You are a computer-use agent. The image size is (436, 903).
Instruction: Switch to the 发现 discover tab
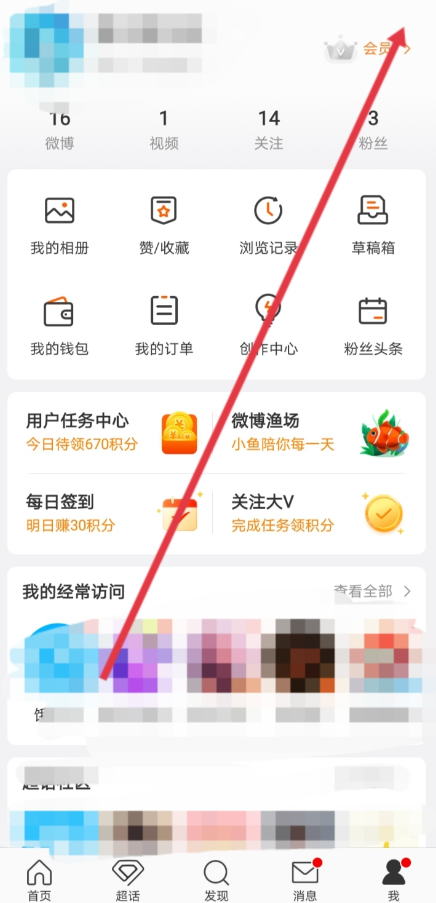pos(216,880)
